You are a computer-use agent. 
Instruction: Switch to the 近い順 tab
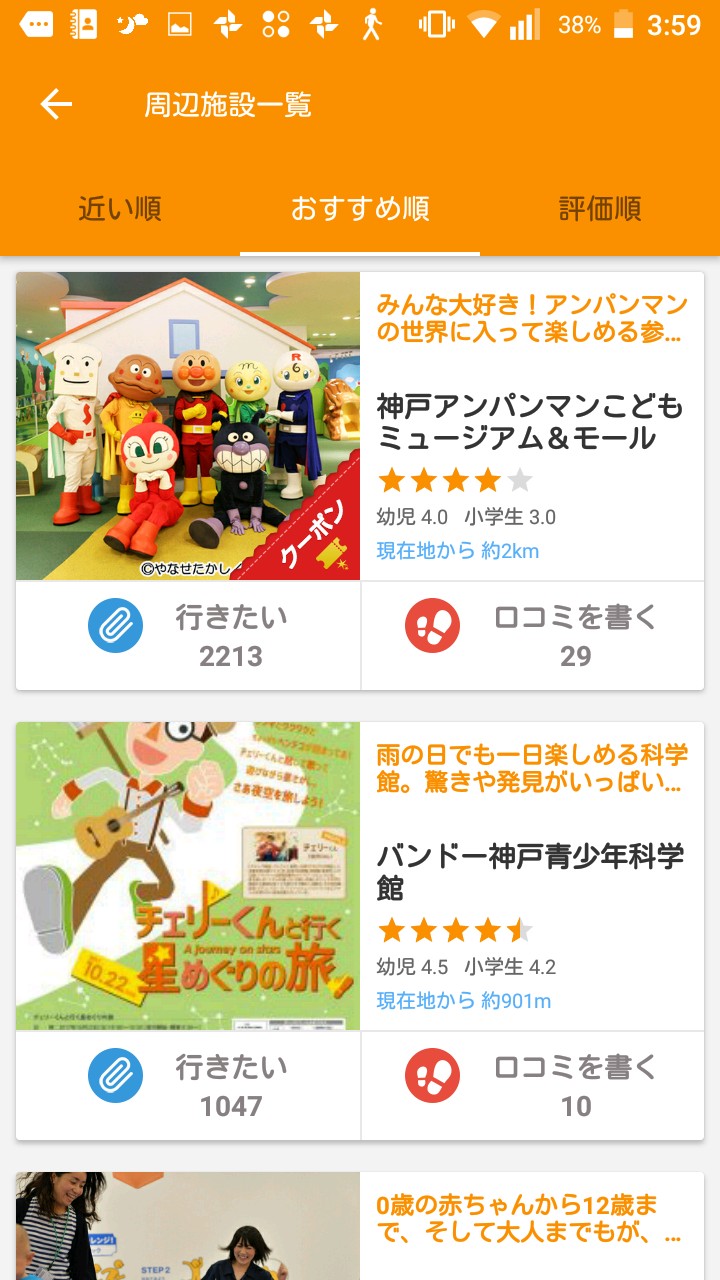[x=120, y=209]
